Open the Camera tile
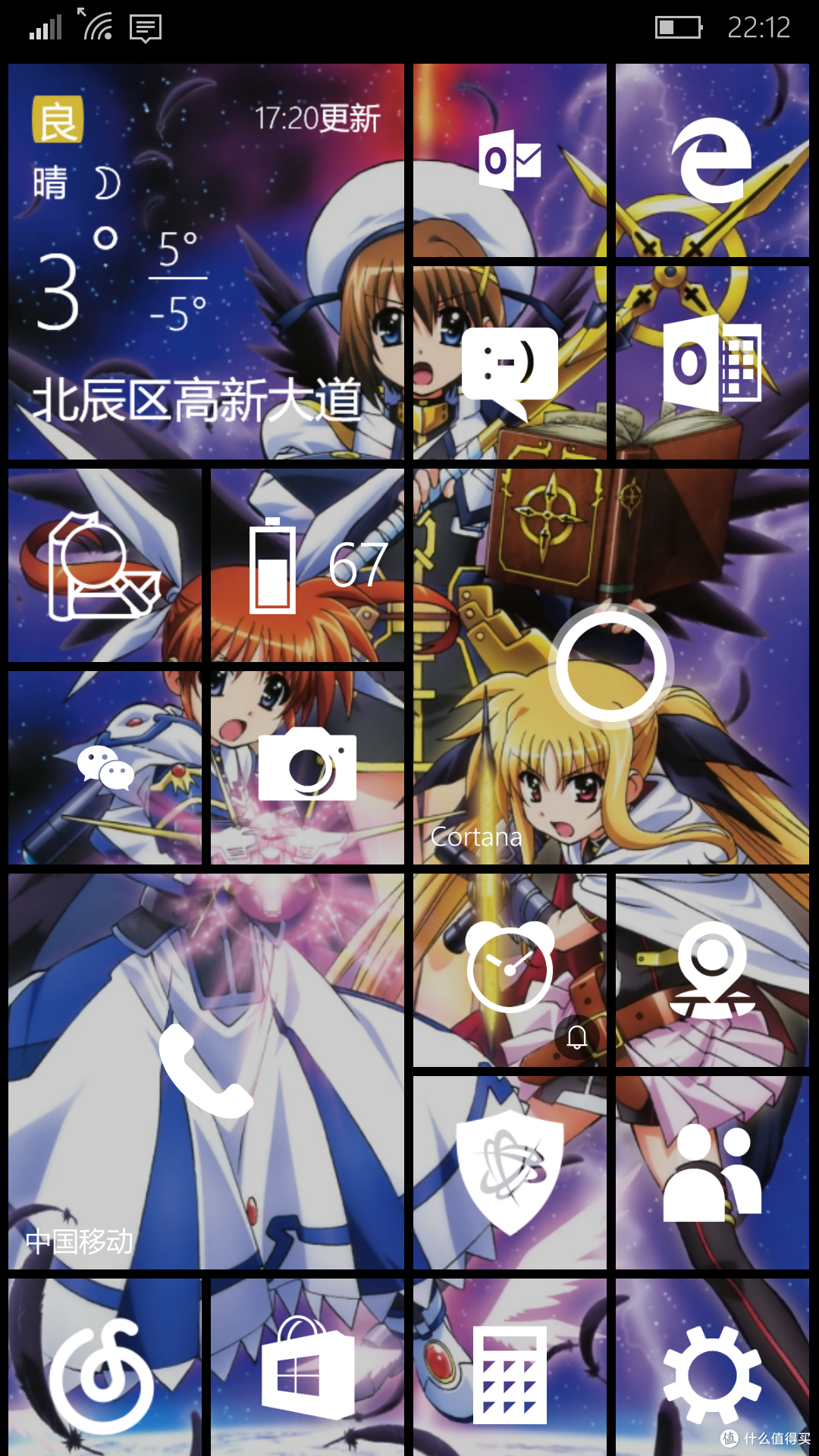This screenshot has height=1456, width=819. click(307, 768)
